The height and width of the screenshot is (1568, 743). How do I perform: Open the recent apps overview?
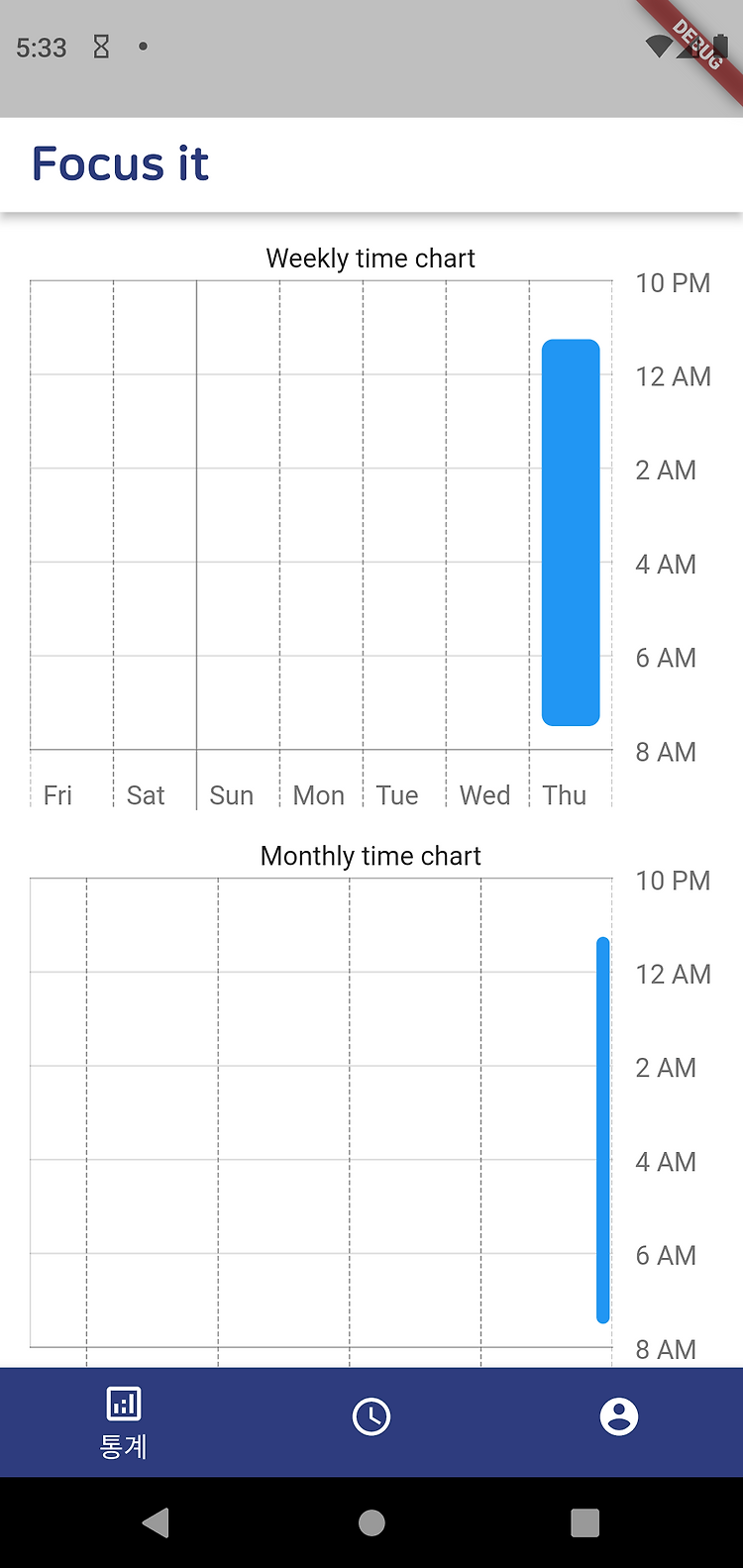pyautogui.click(x=585, y=1522)
